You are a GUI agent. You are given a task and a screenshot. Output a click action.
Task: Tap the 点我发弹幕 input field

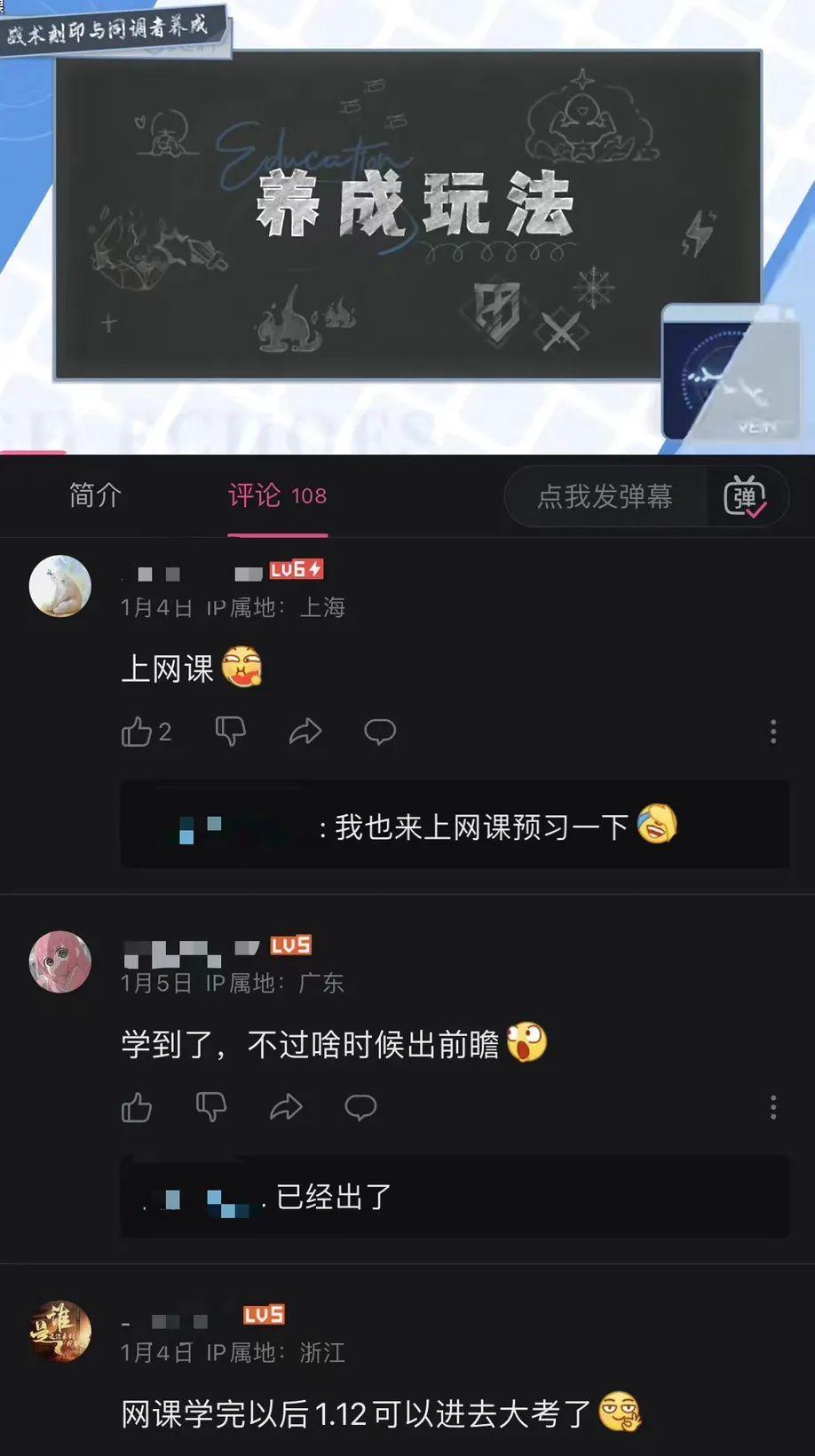pos(605,496)
